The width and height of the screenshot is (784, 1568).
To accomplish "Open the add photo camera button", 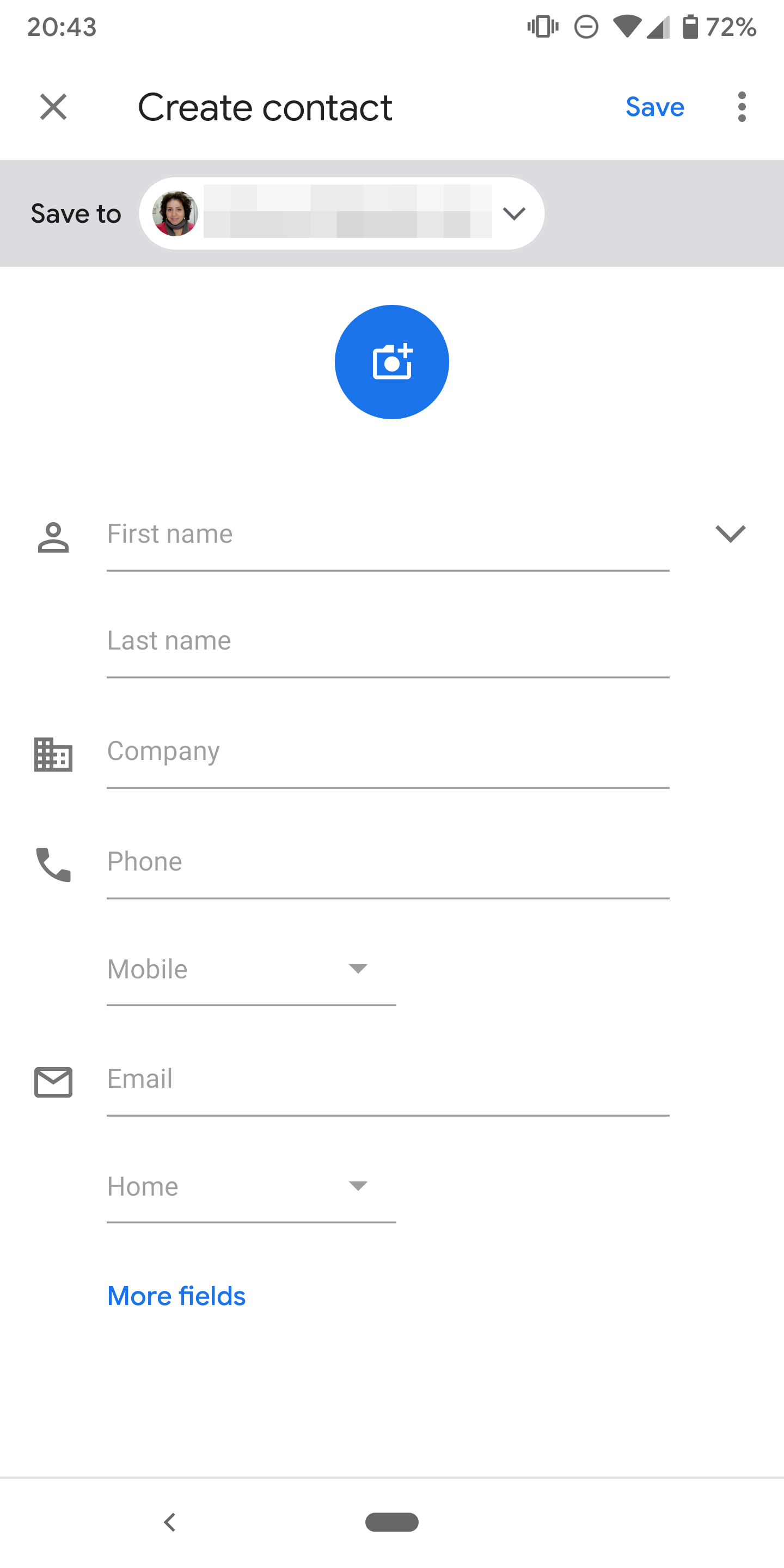I will [x=391, y=362].
